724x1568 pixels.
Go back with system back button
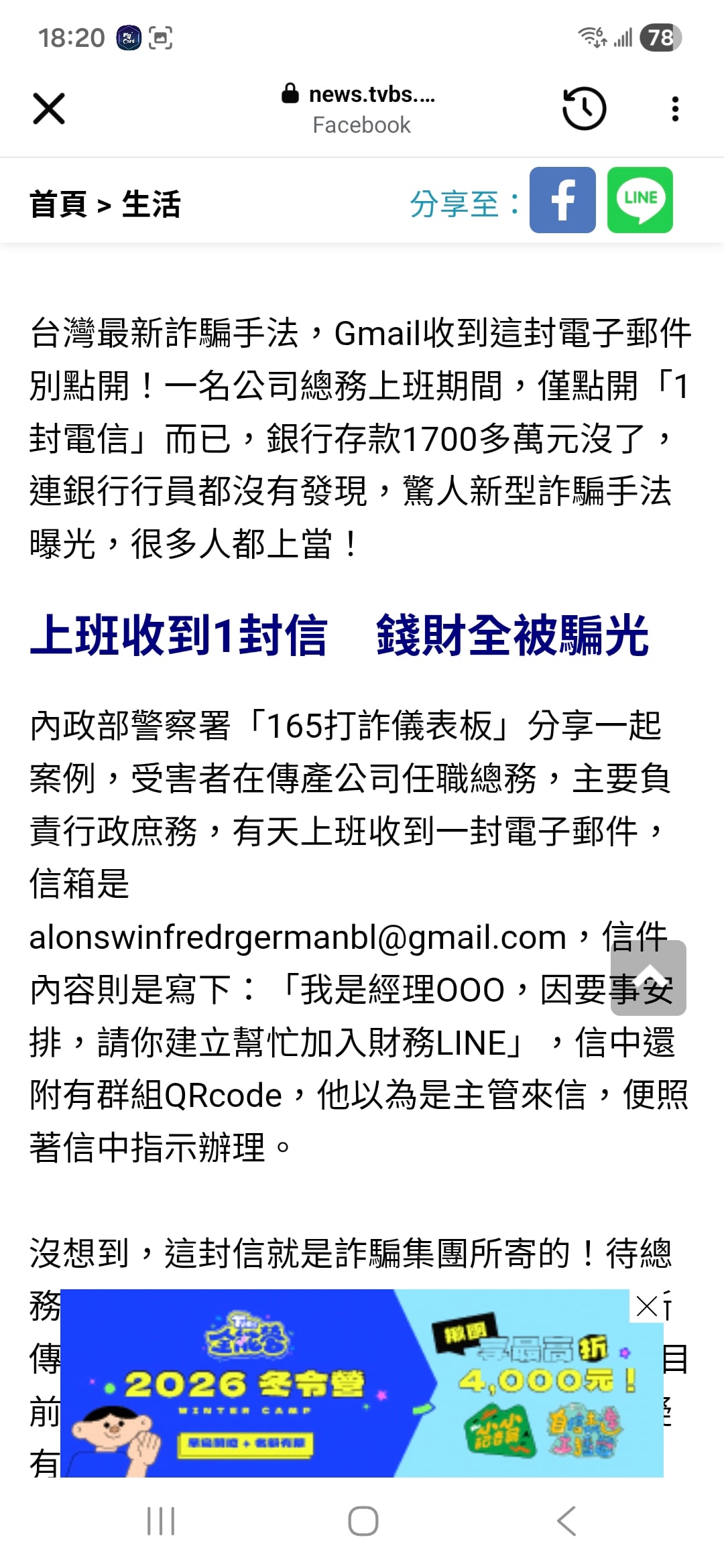click(566, 1520)
